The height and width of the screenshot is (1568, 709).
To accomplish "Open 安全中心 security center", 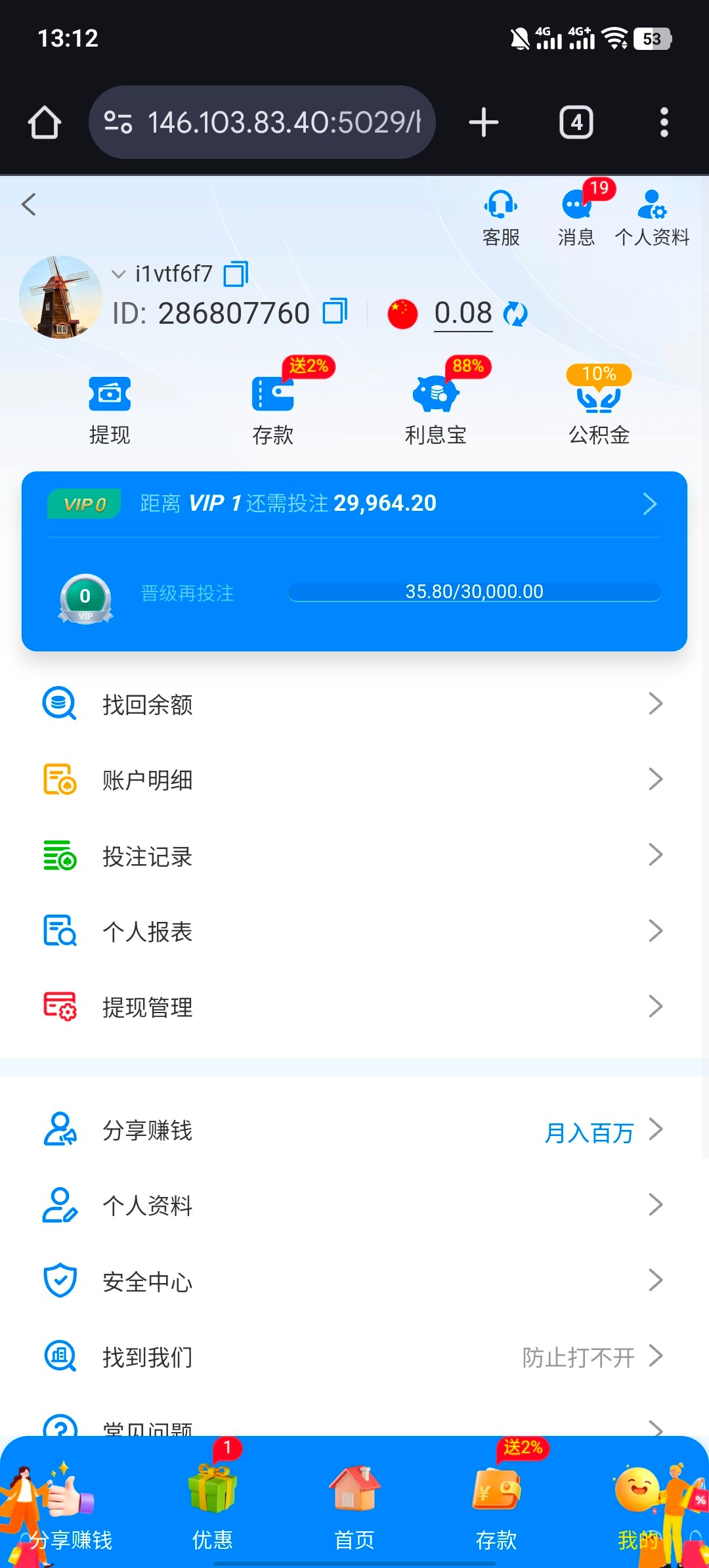I will [354, 1281].
